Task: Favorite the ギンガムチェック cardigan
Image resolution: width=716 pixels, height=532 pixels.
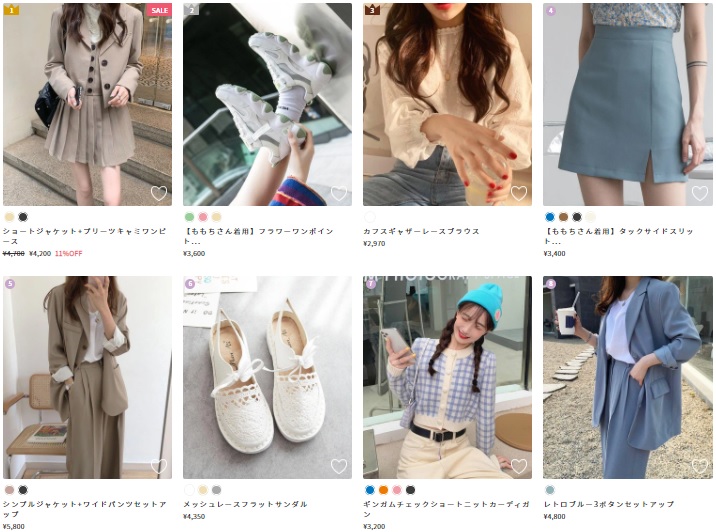Action: coord(518,466)
